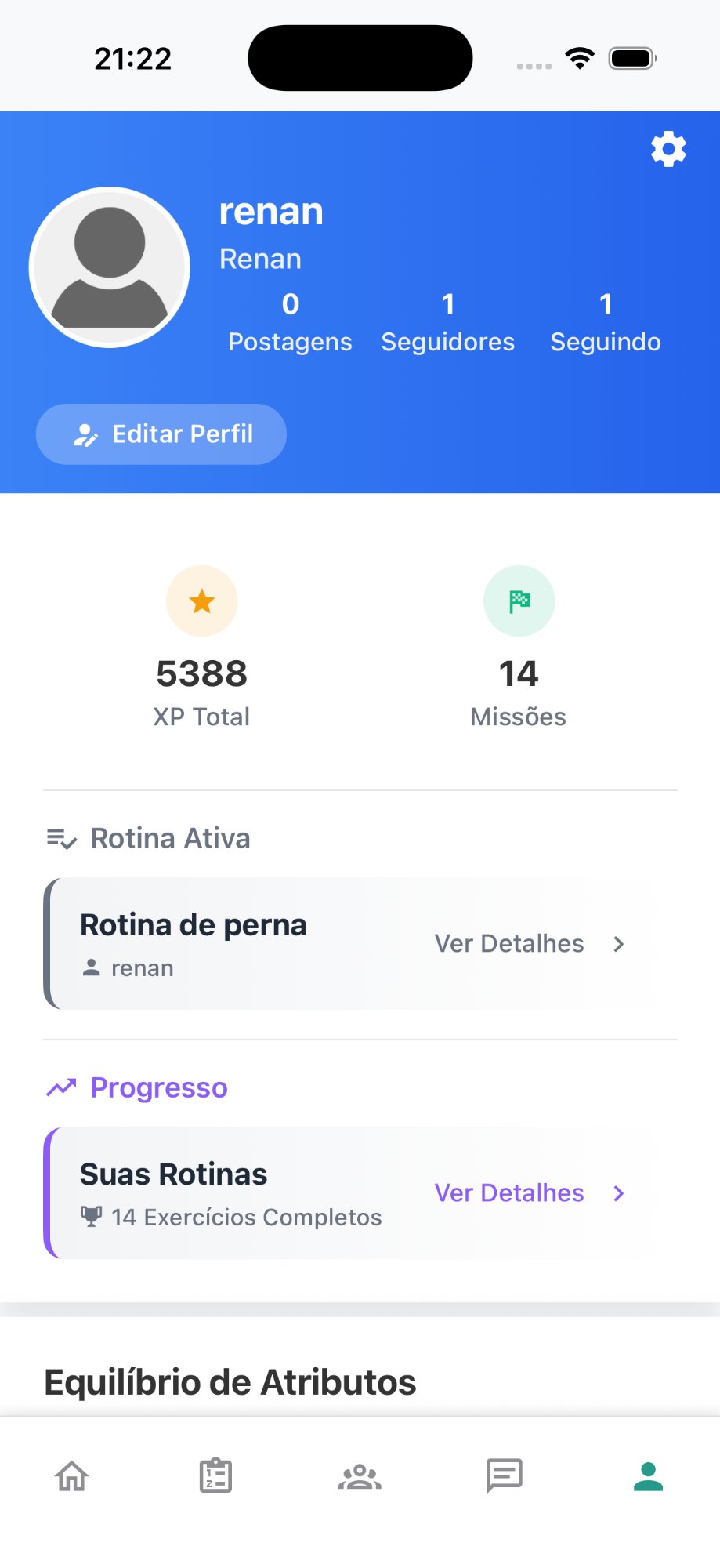Tap renan's profile avatar picture
This screenshot has width=720, height=1568.
109,267
